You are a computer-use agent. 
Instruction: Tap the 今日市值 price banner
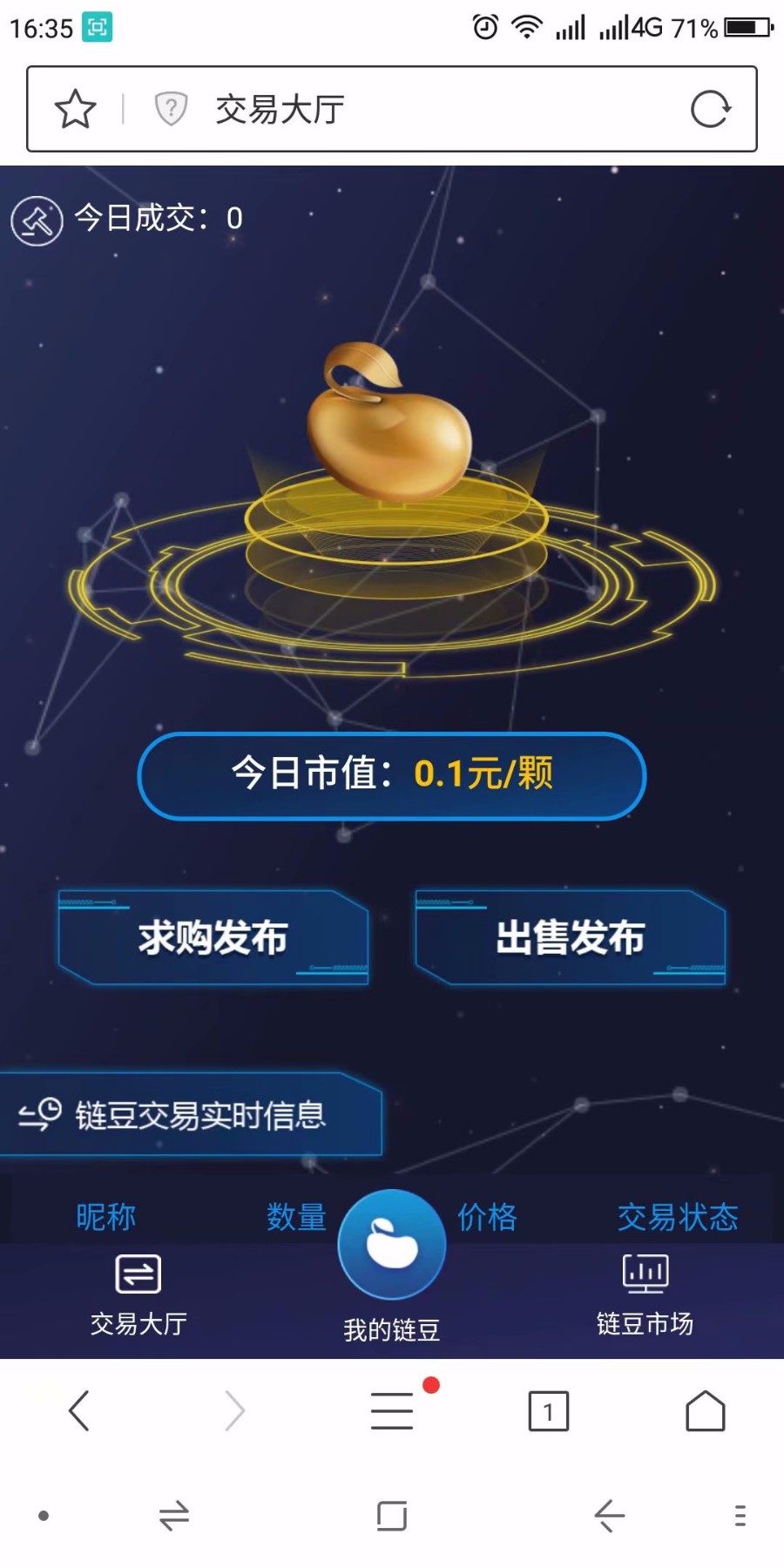[391, 775]
